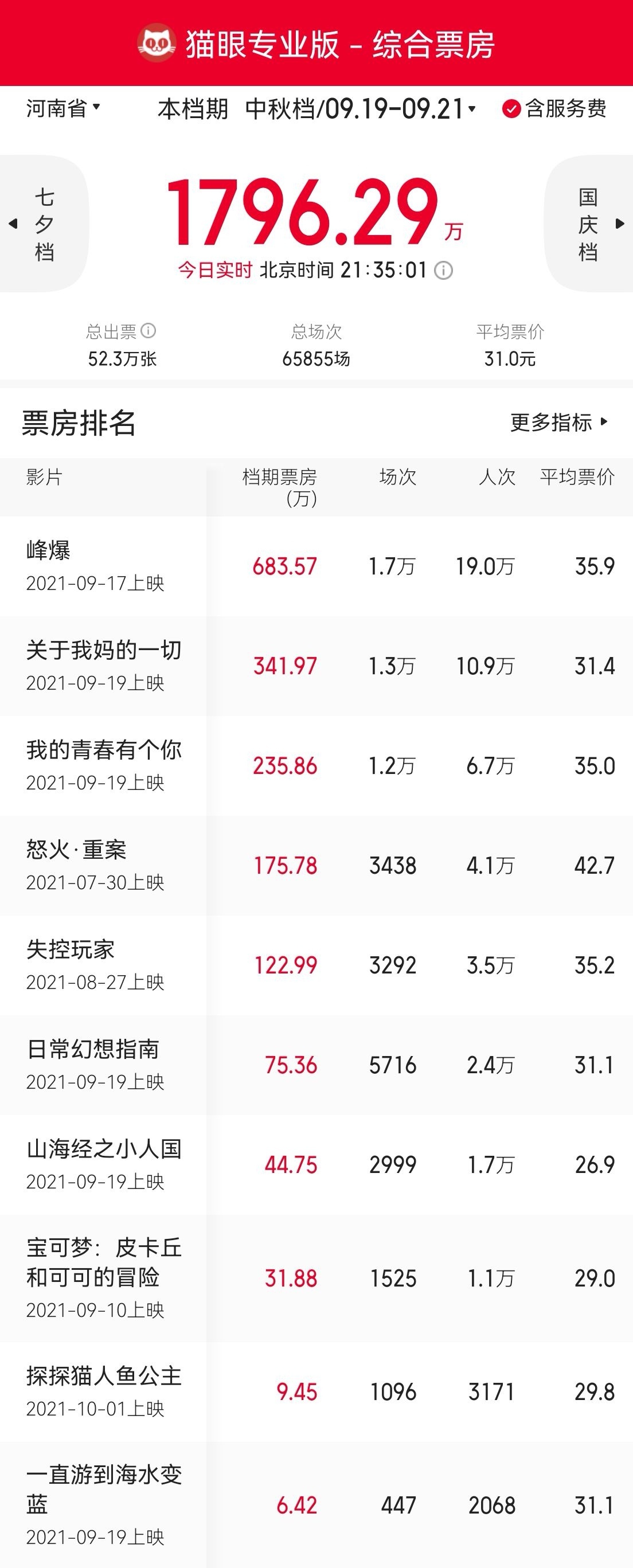Show info next to 北京时间 timestamp
Viewport: 633px width, 1568px height.
(443, 270)
